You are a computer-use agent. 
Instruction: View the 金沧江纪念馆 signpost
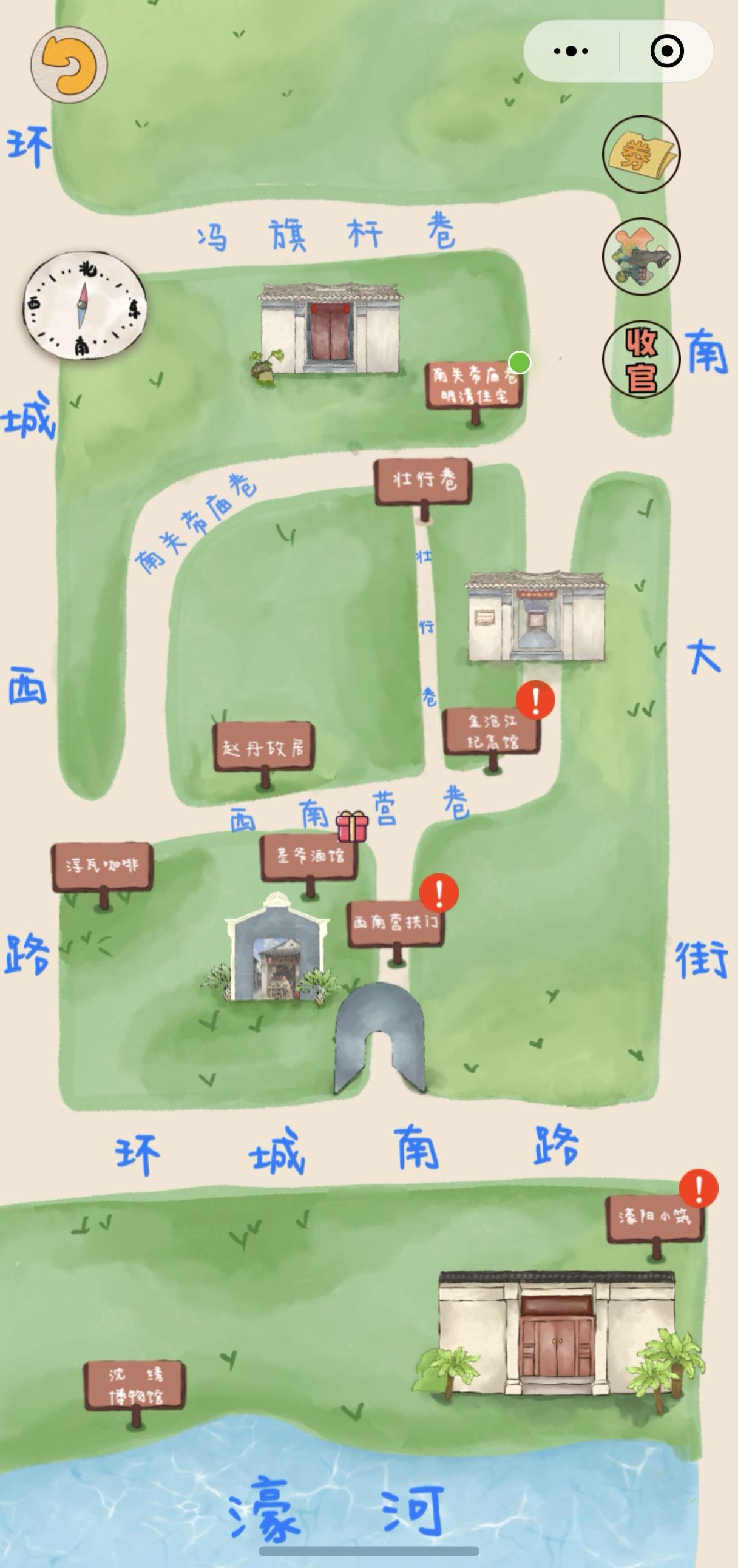(x=492, y=731)
